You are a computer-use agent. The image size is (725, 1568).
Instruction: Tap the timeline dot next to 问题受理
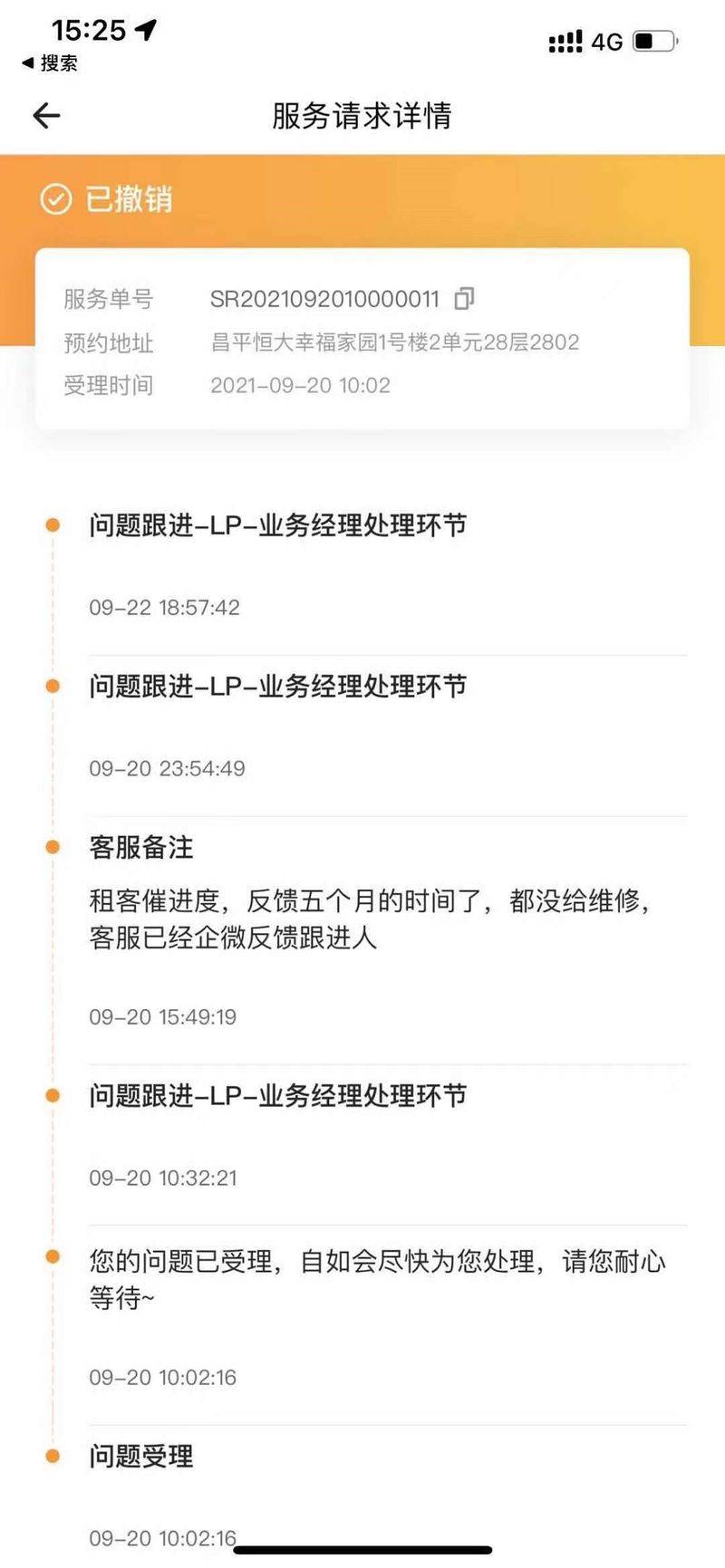pos(50,1457)
